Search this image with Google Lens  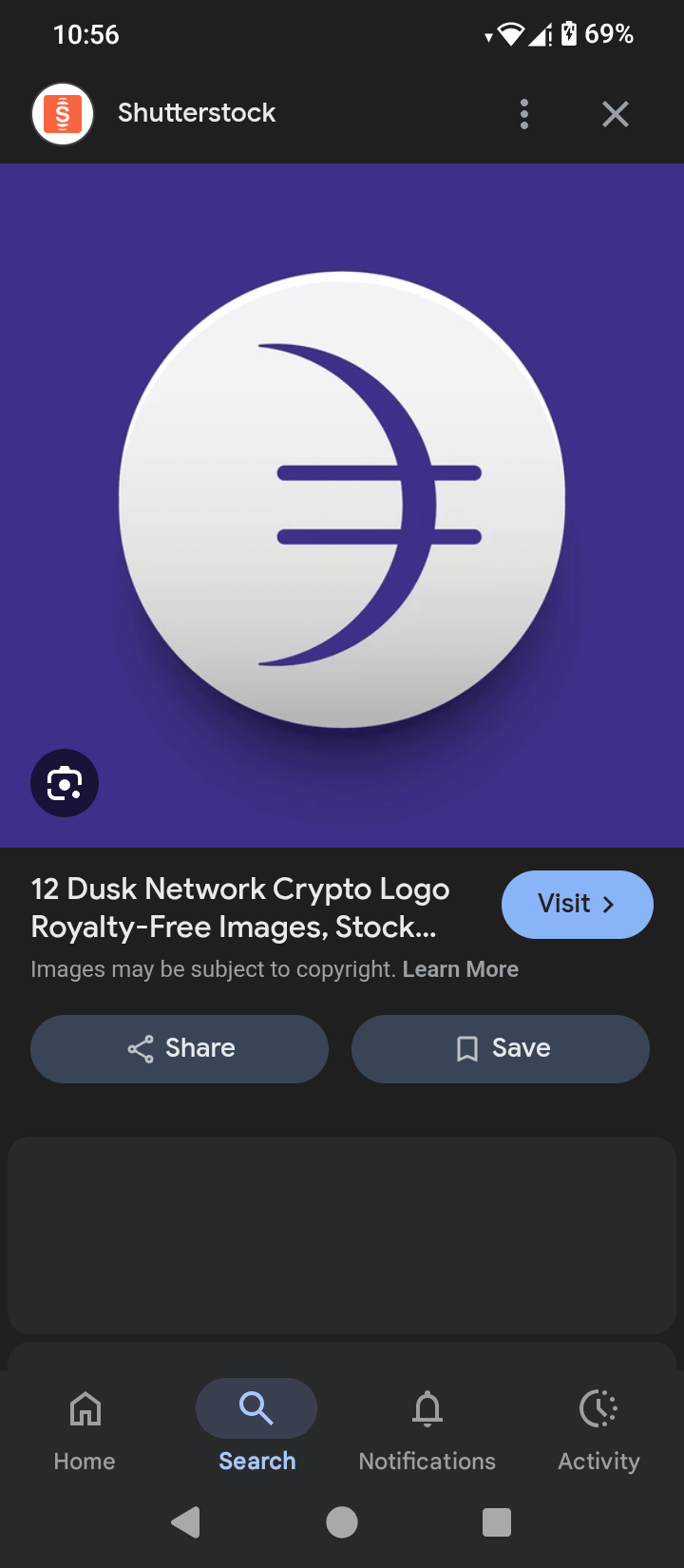(x=65, y=783)
